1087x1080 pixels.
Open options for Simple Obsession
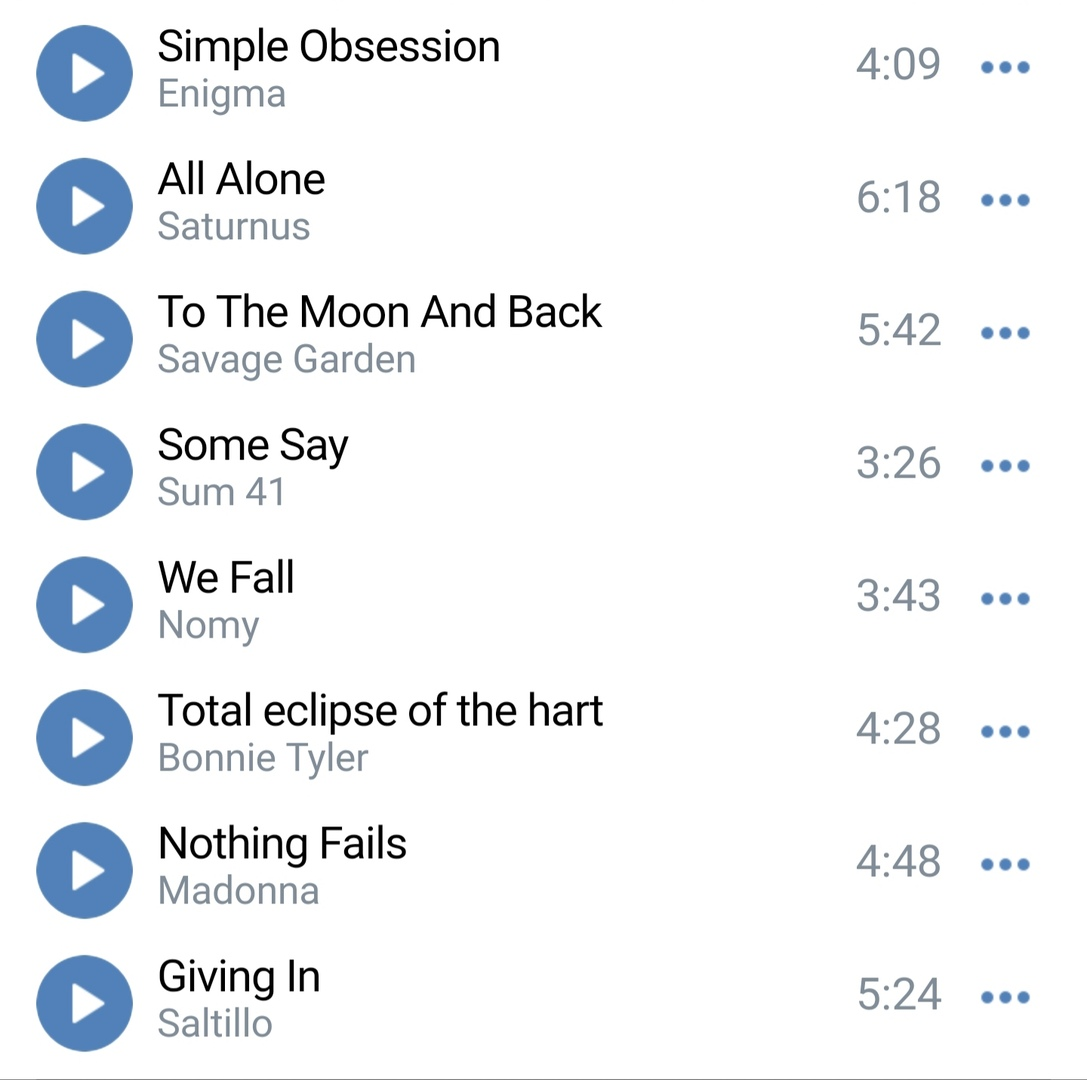tap(1005, 68)
